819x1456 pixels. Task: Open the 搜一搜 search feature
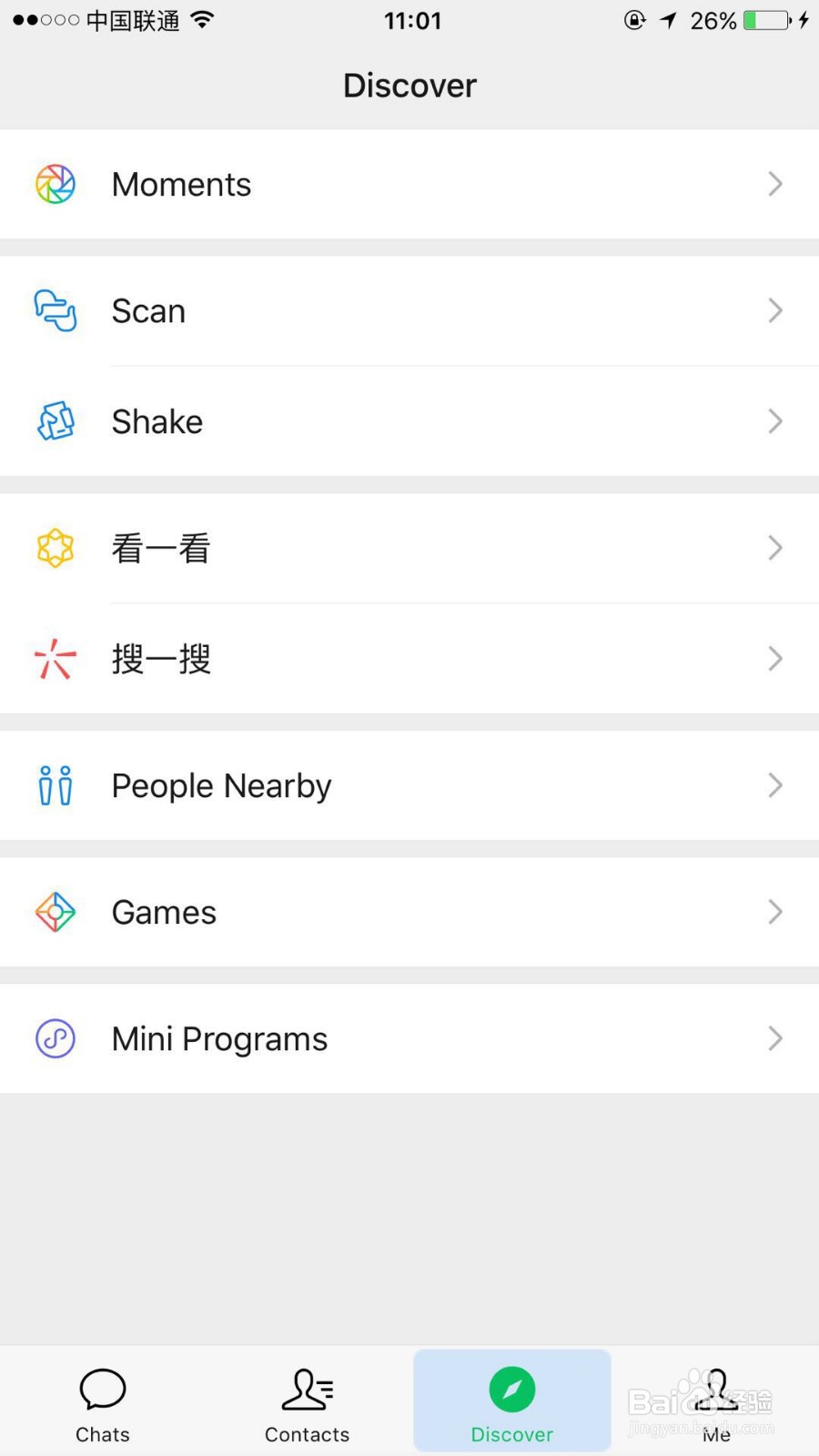coord(409,659)
